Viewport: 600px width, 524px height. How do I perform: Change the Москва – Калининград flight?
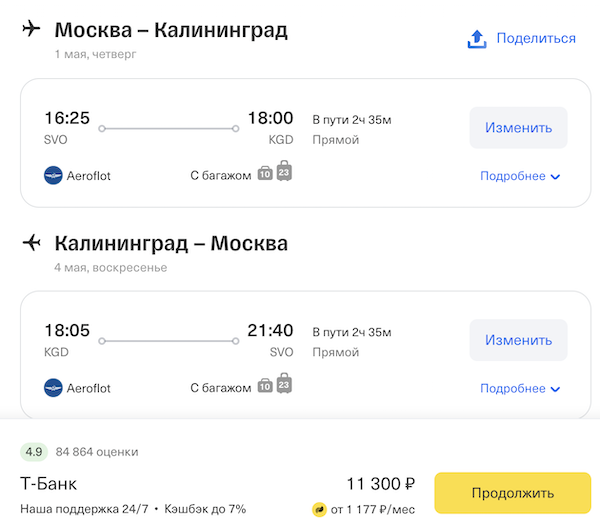(x=518, y=128)
